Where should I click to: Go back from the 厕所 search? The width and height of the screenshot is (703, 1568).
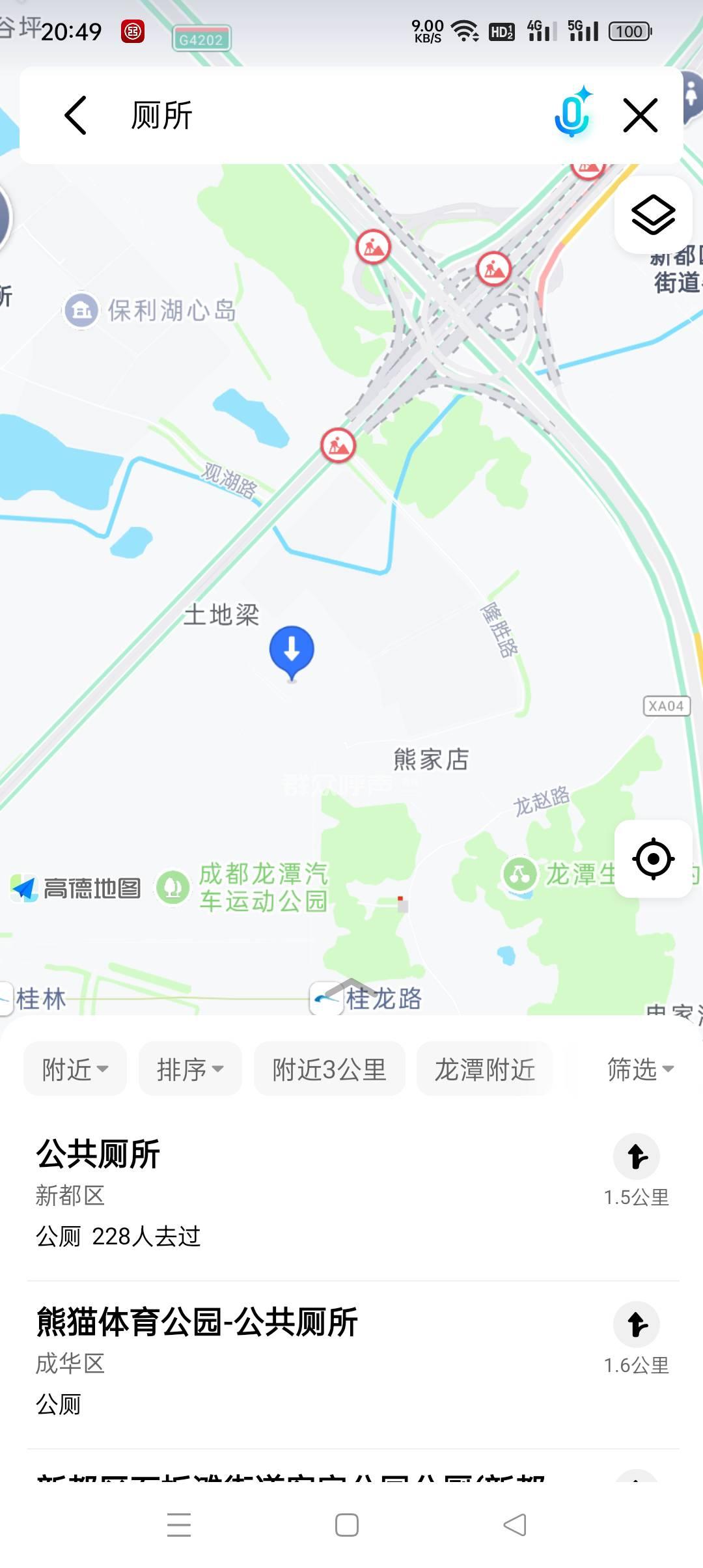76,116
